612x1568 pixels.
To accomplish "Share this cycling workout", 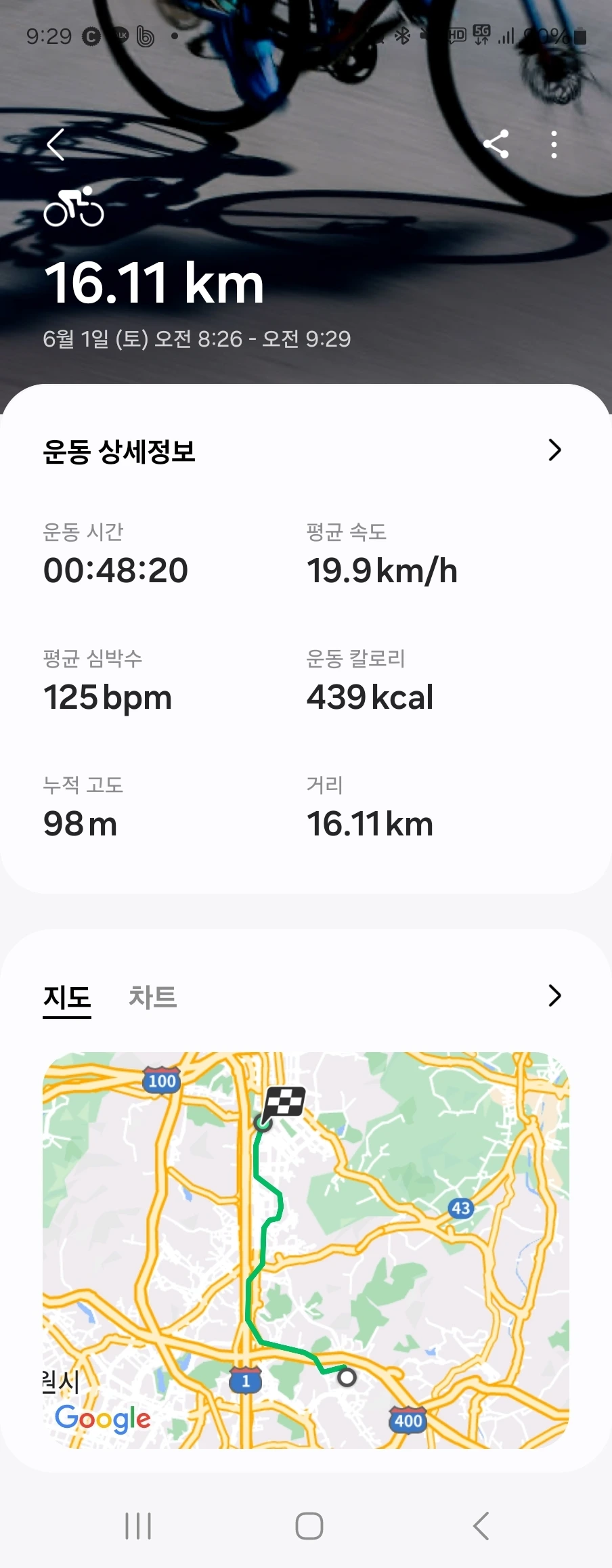I will pos(496,144).
